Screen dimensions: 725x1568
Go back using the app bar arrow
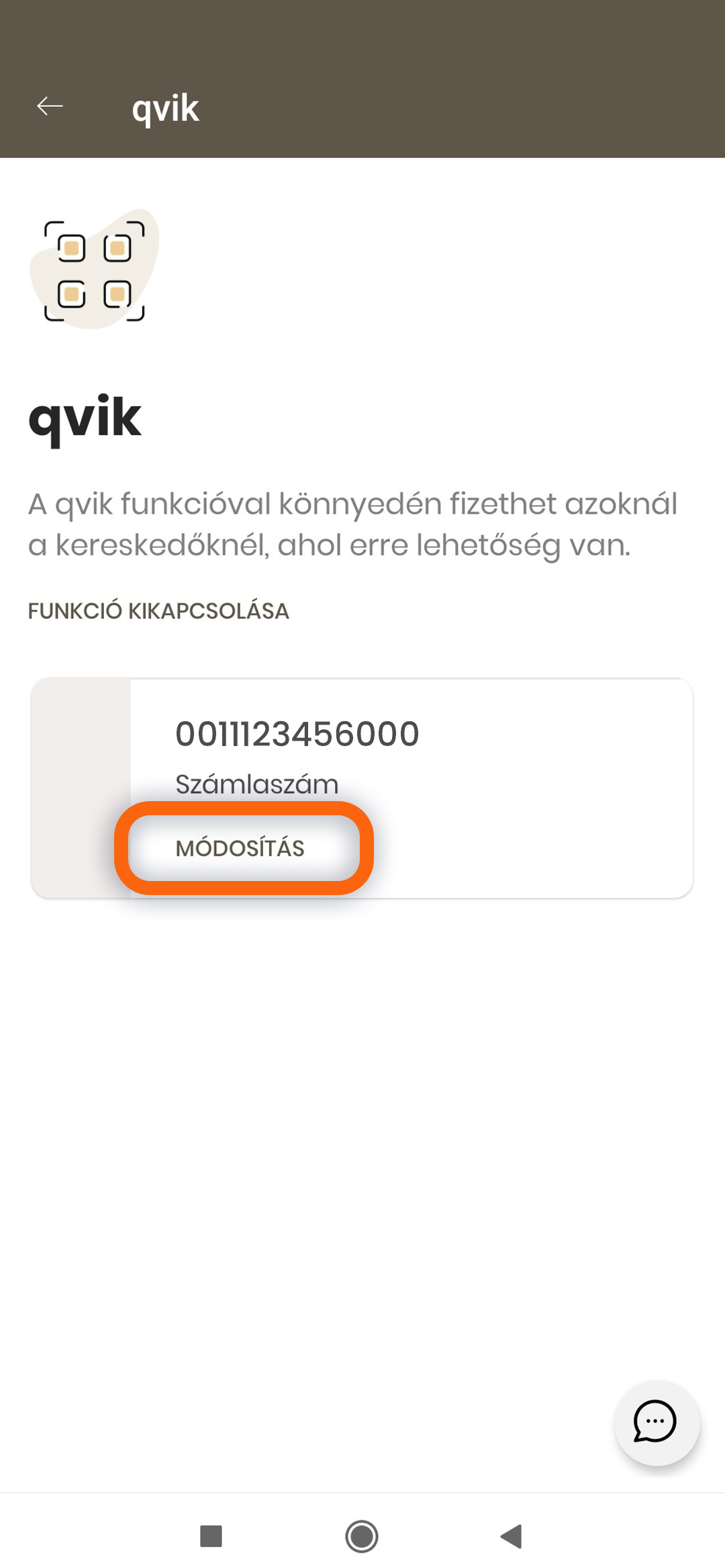(x=50, y=106)
